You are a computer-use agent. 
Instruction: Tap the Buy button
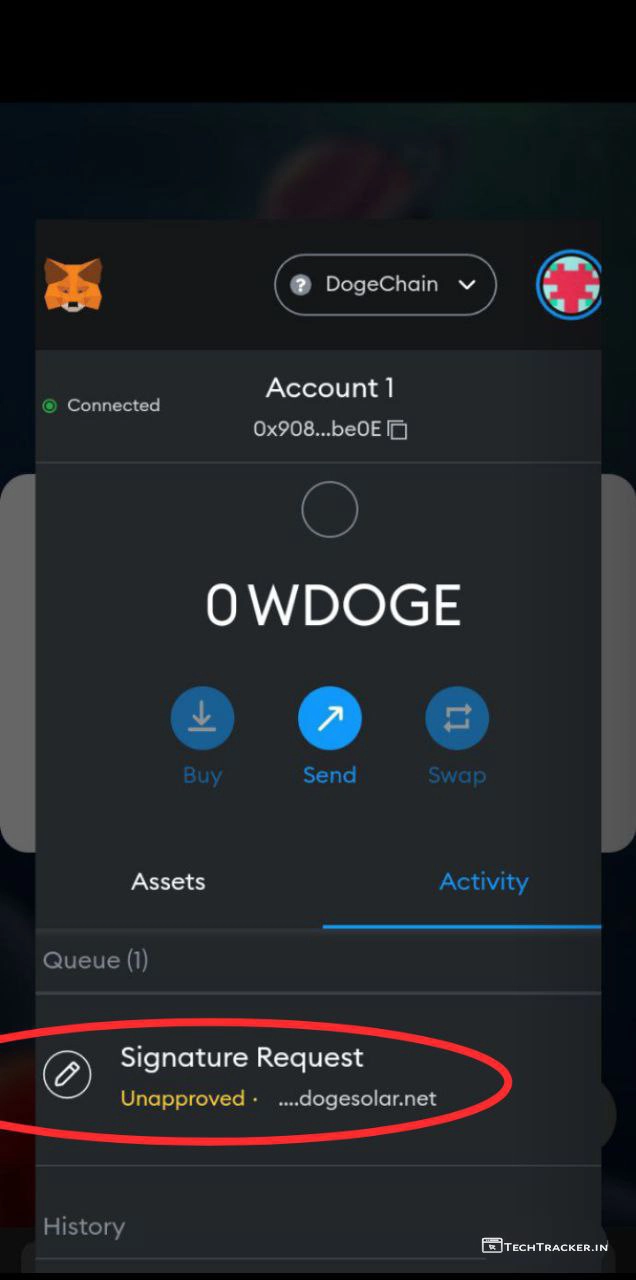pyautogui.click(x=202, y=719)
